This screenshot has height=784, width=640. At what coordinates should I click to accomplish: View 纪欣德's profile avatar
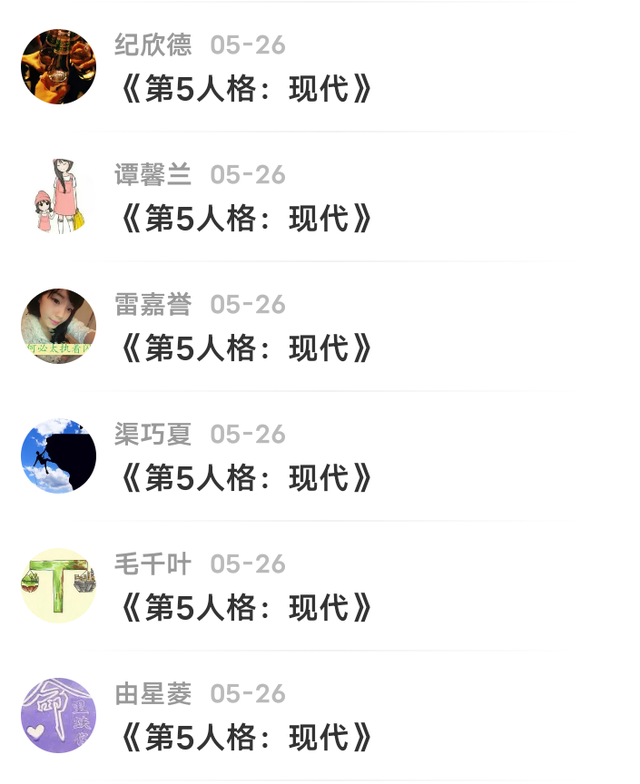pyautogui.click(x=59, y=67)
